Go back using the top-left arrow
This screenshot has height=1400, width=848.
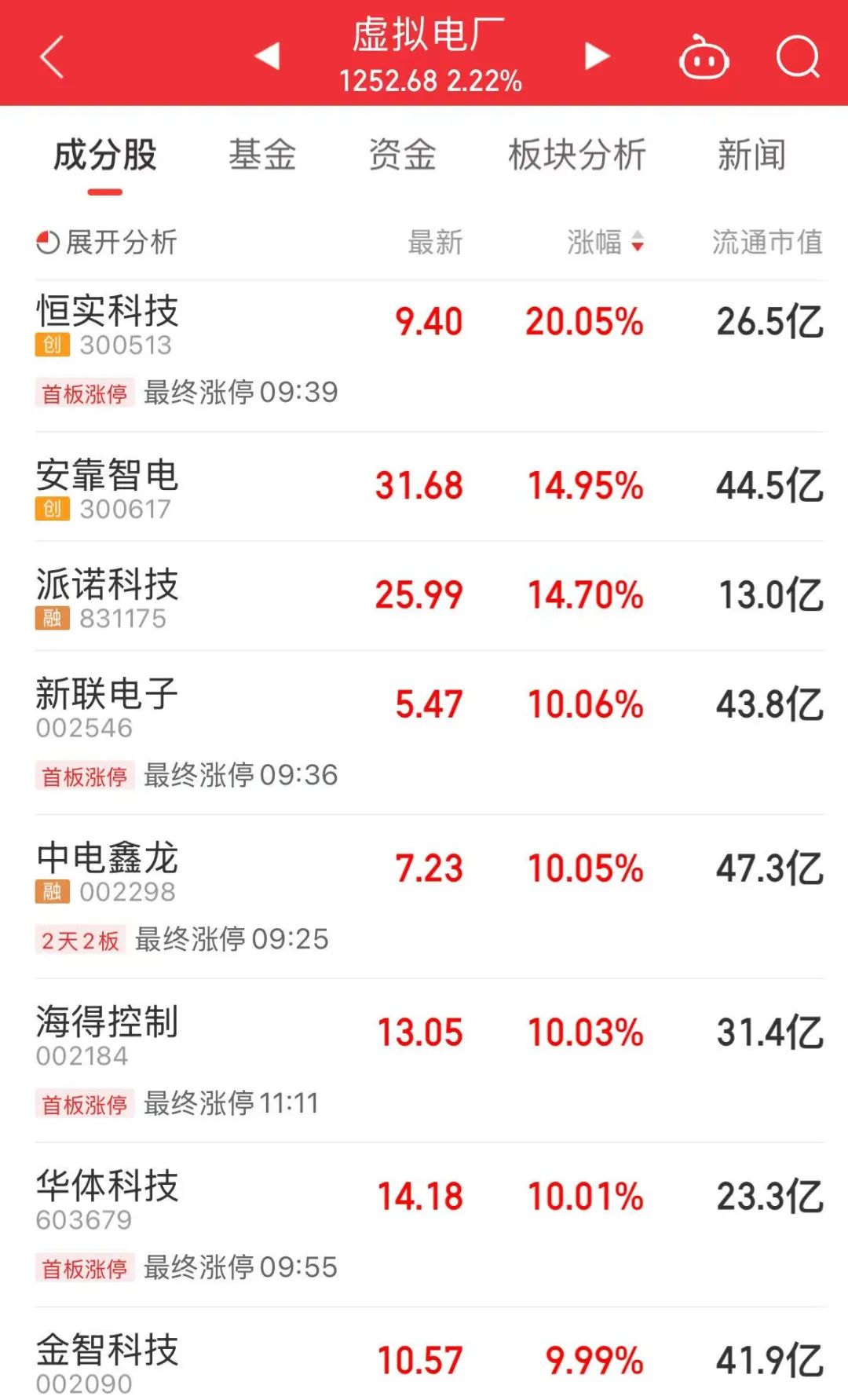point(52,57)
